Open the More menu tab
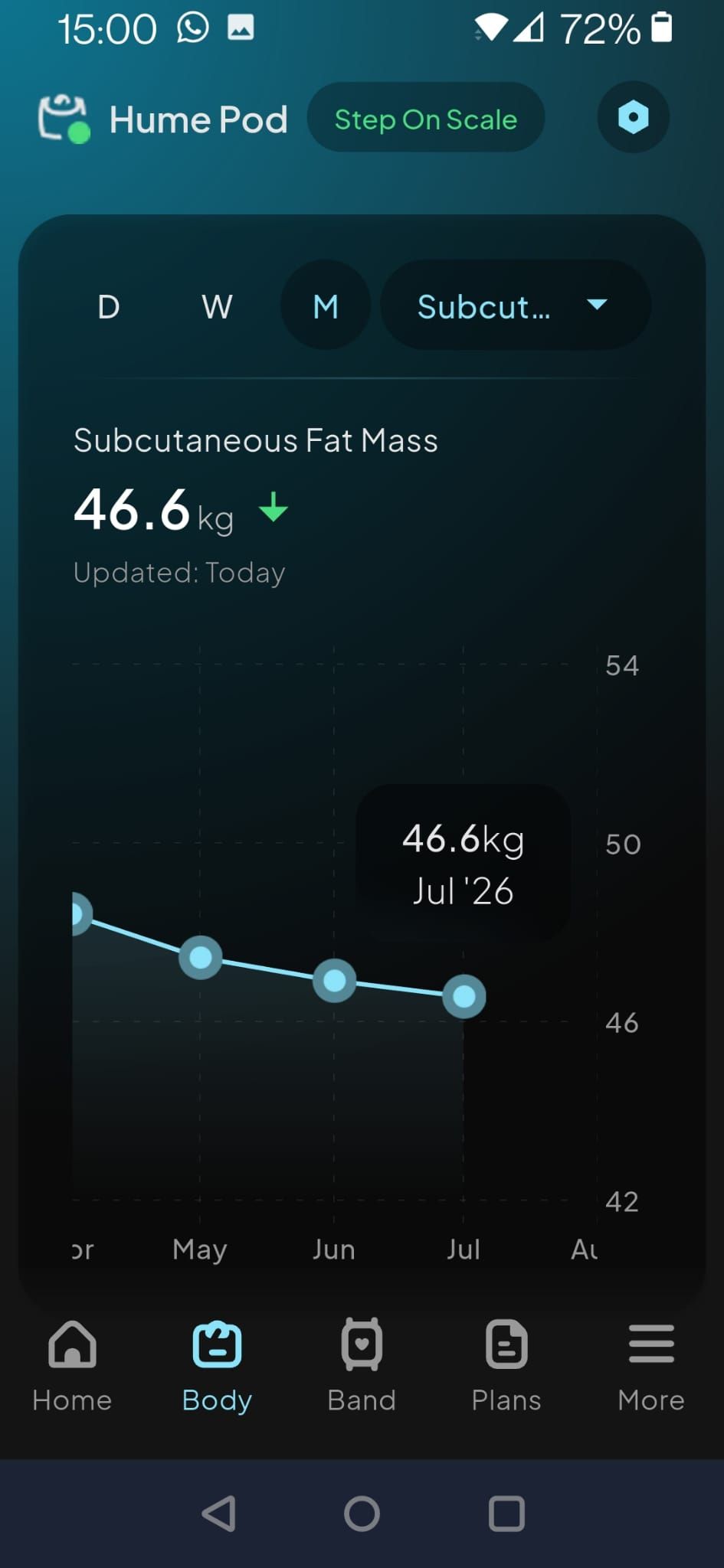724x1568 pixels. (x=651, y=1367)
